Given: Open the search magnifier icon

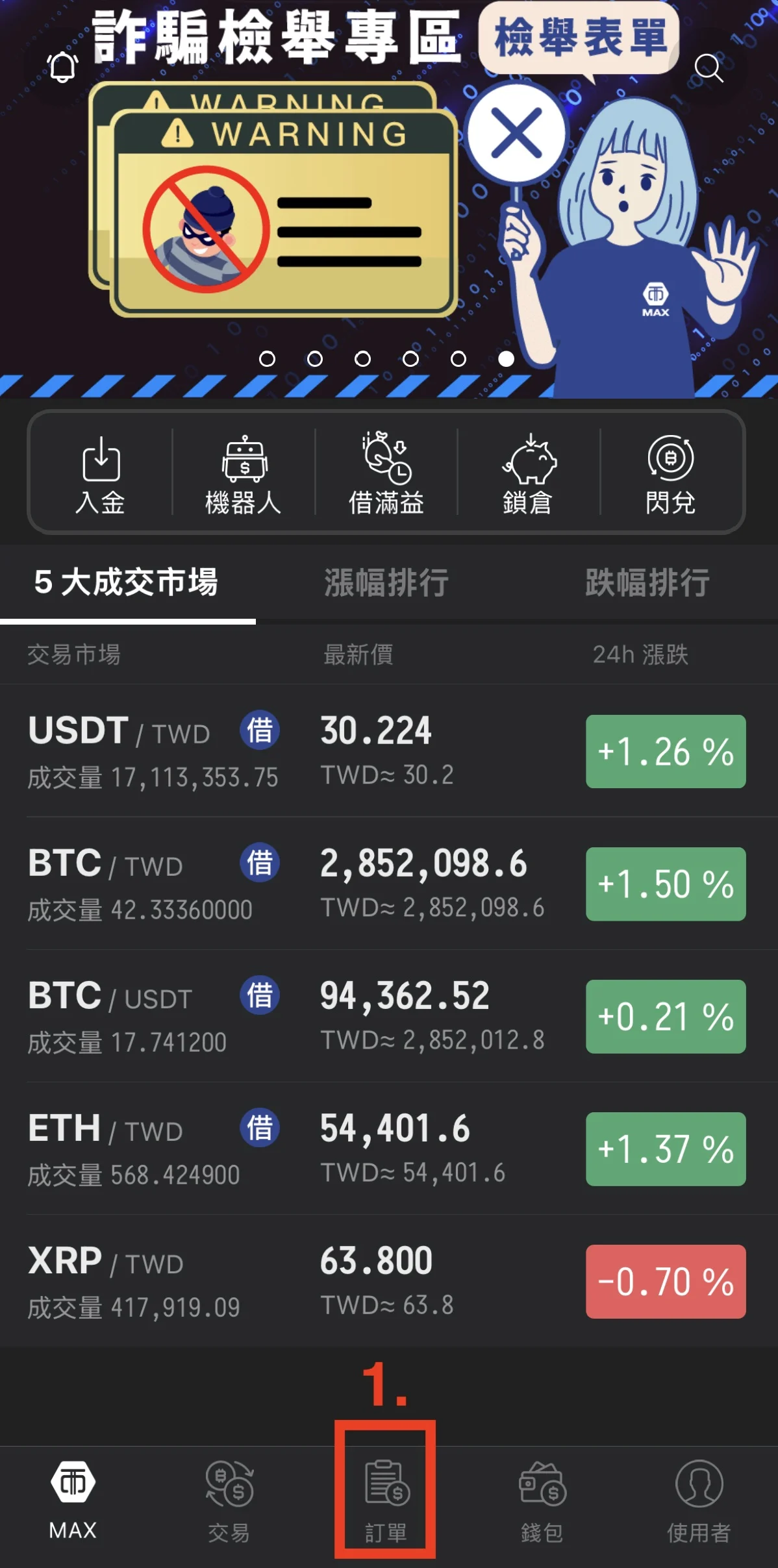Looking at the screenshot, I should [709, 68].
